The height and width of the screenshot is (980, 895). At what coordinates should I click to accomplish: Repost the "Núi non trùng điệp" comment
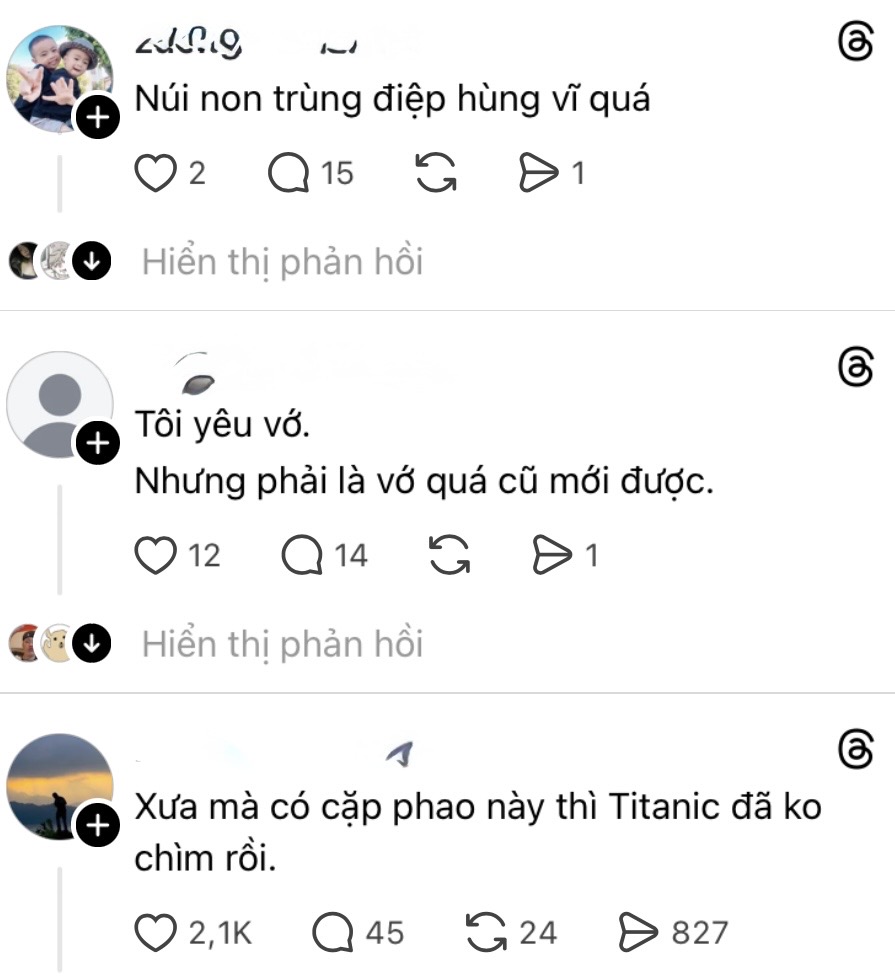pos(436,174)
